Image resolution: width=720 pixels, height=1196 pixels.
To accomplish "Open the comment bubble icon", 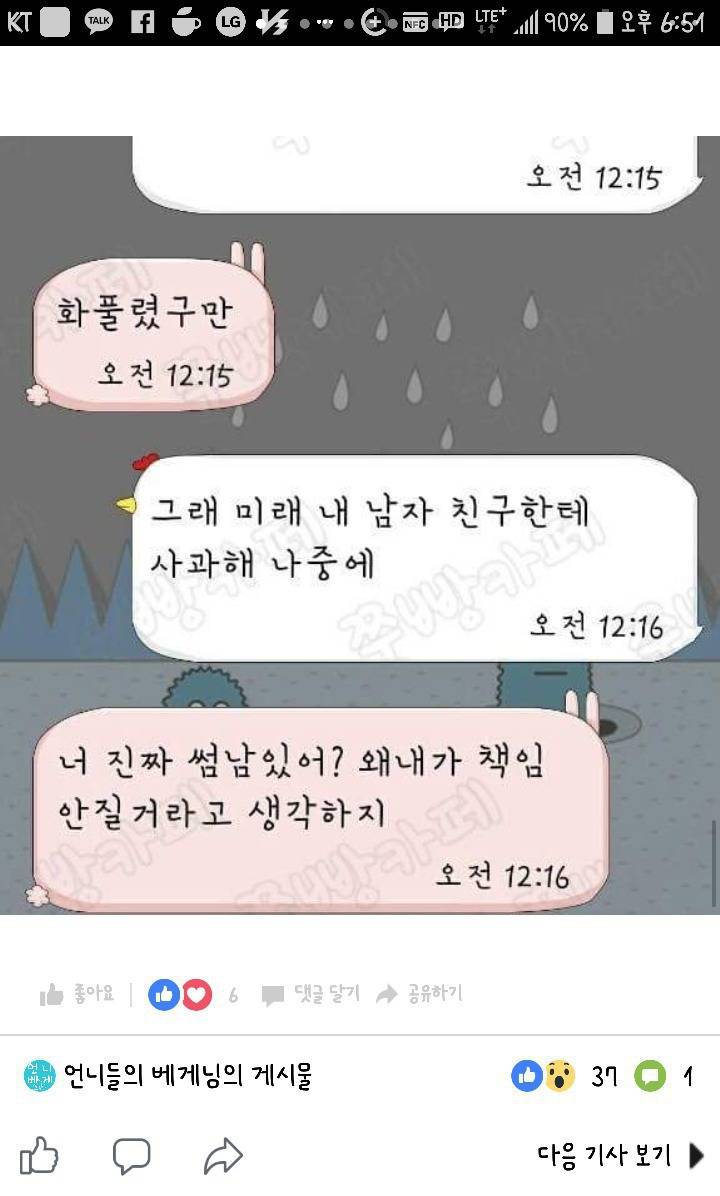I will (x=131, y=1156).
